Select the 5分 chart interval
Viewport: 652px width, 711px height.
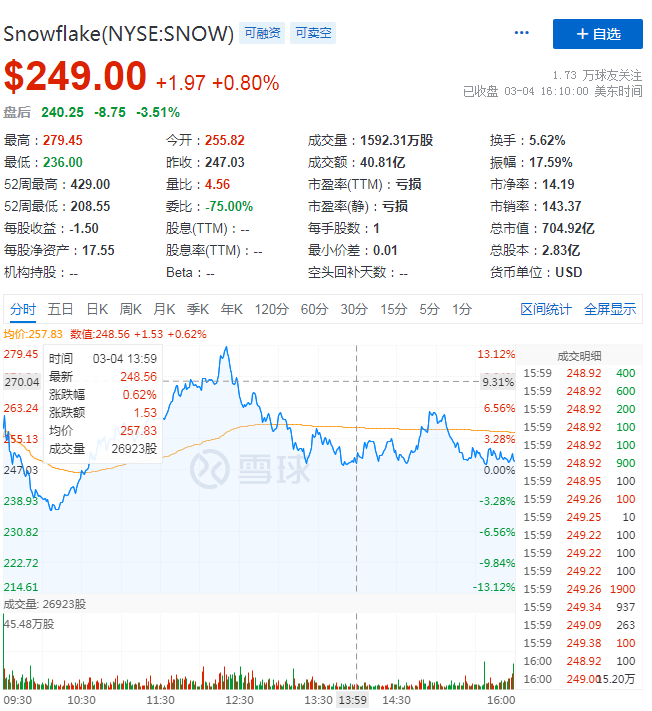pos(429,309)
